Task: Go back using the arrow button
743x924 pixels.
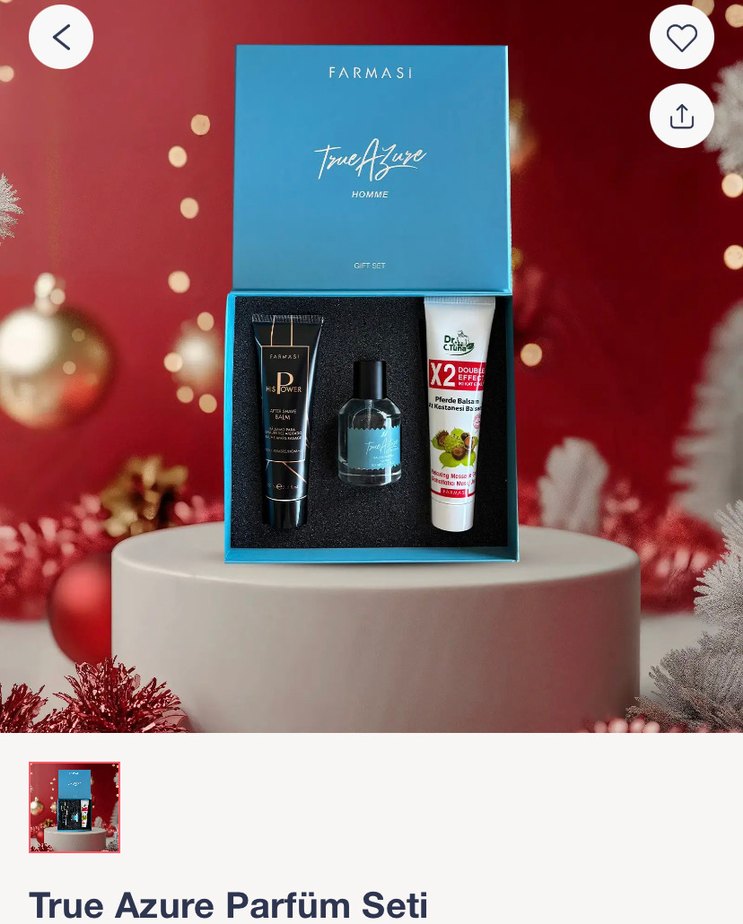Action: point(61,37)
